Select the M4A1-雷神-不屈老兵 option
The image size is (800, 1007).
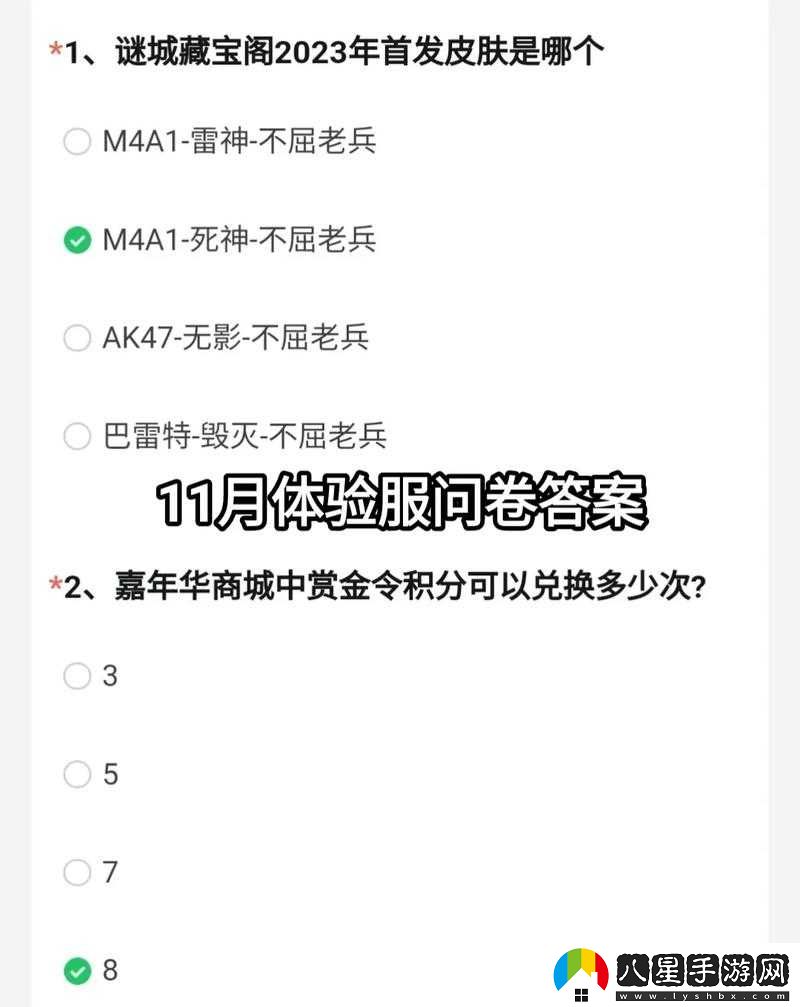coord(77,142)
